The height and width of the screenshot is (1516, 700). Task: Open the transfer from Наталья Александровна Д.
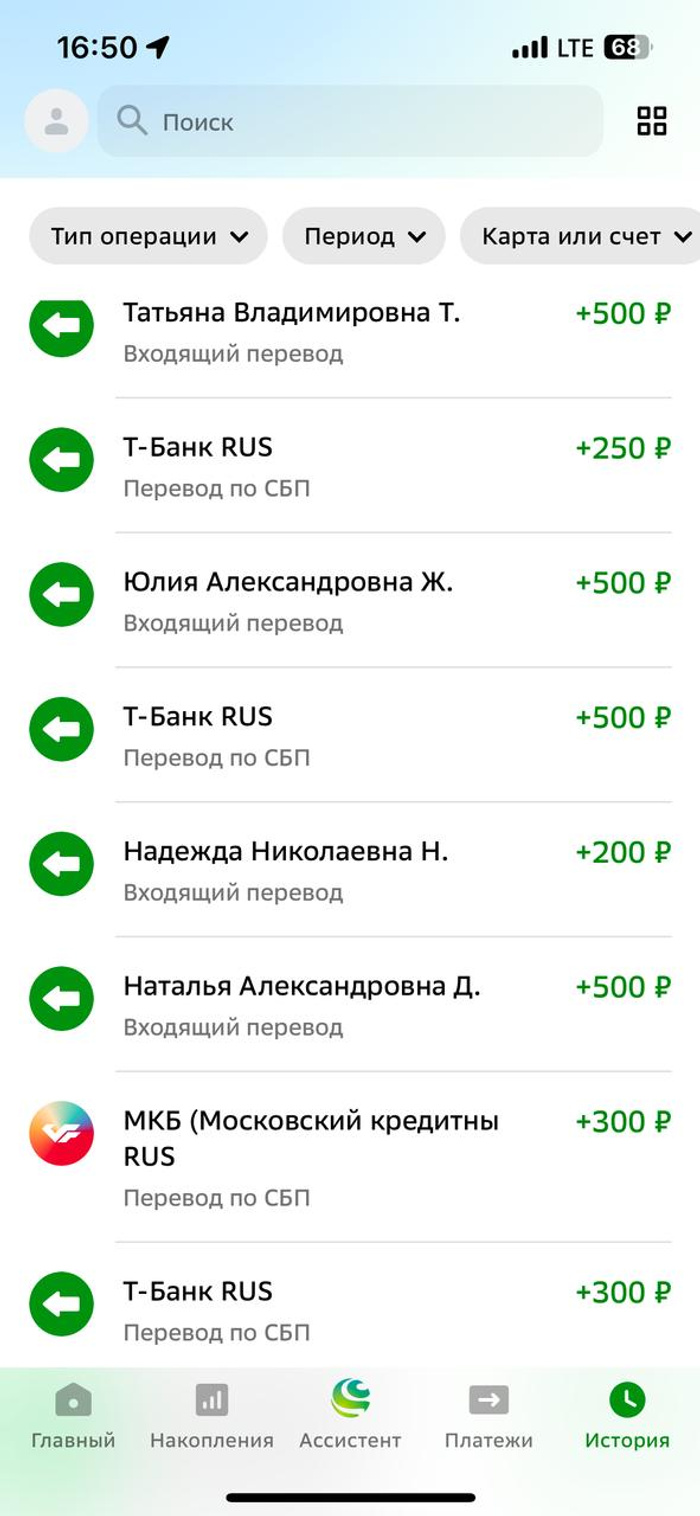tap(350, 1004)
